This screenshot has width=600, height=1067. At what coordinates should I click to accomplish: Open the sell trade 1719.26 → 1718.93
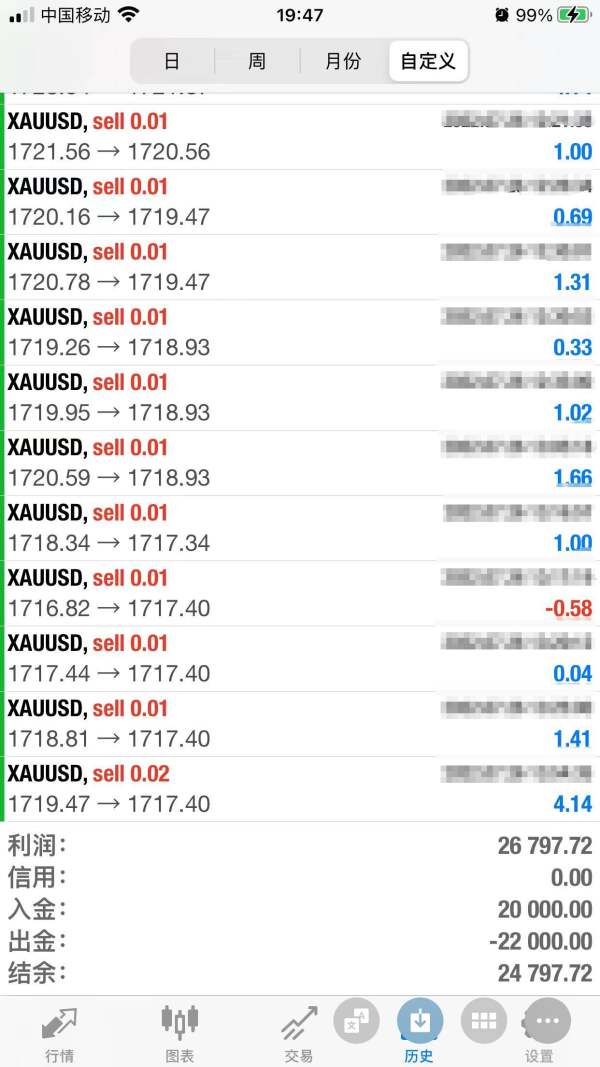tap(300, 332)
